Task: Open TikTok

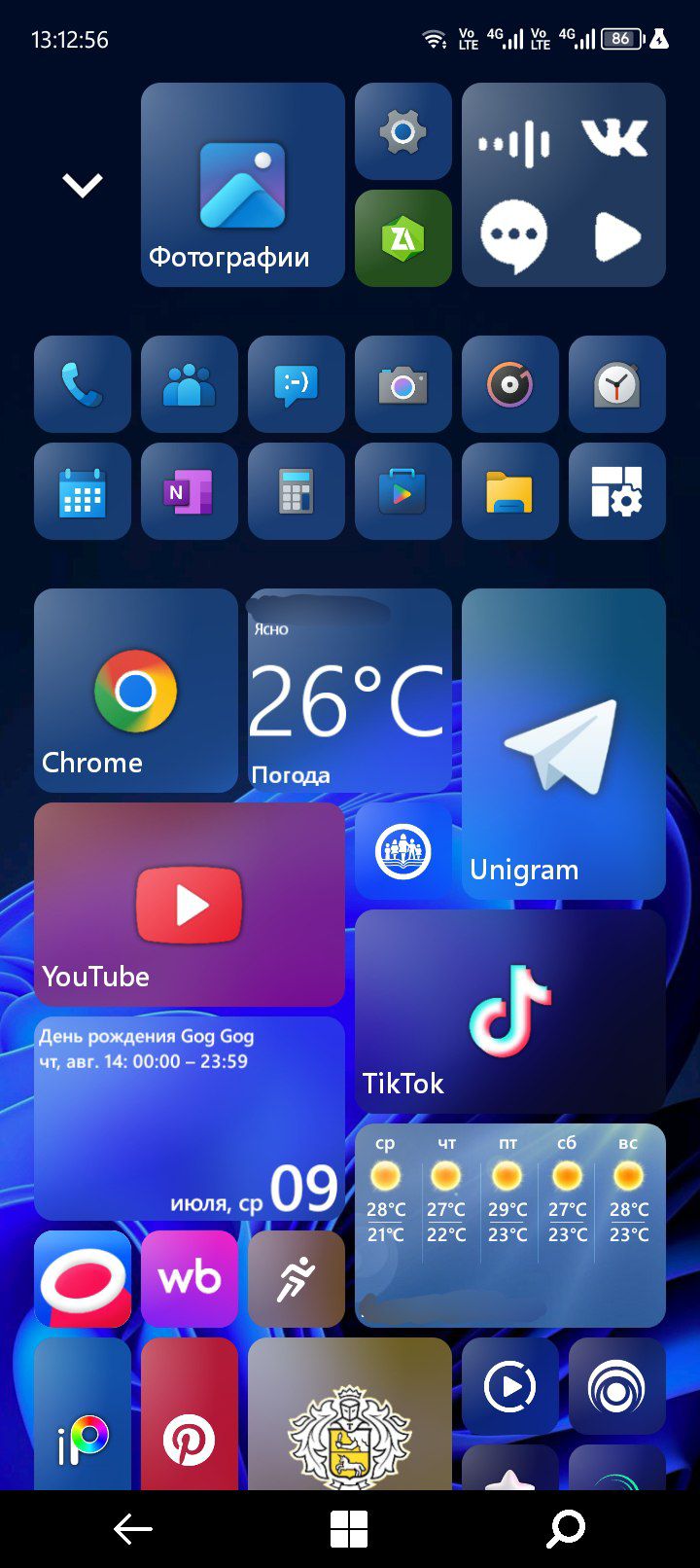Action: pos(510,1012)
